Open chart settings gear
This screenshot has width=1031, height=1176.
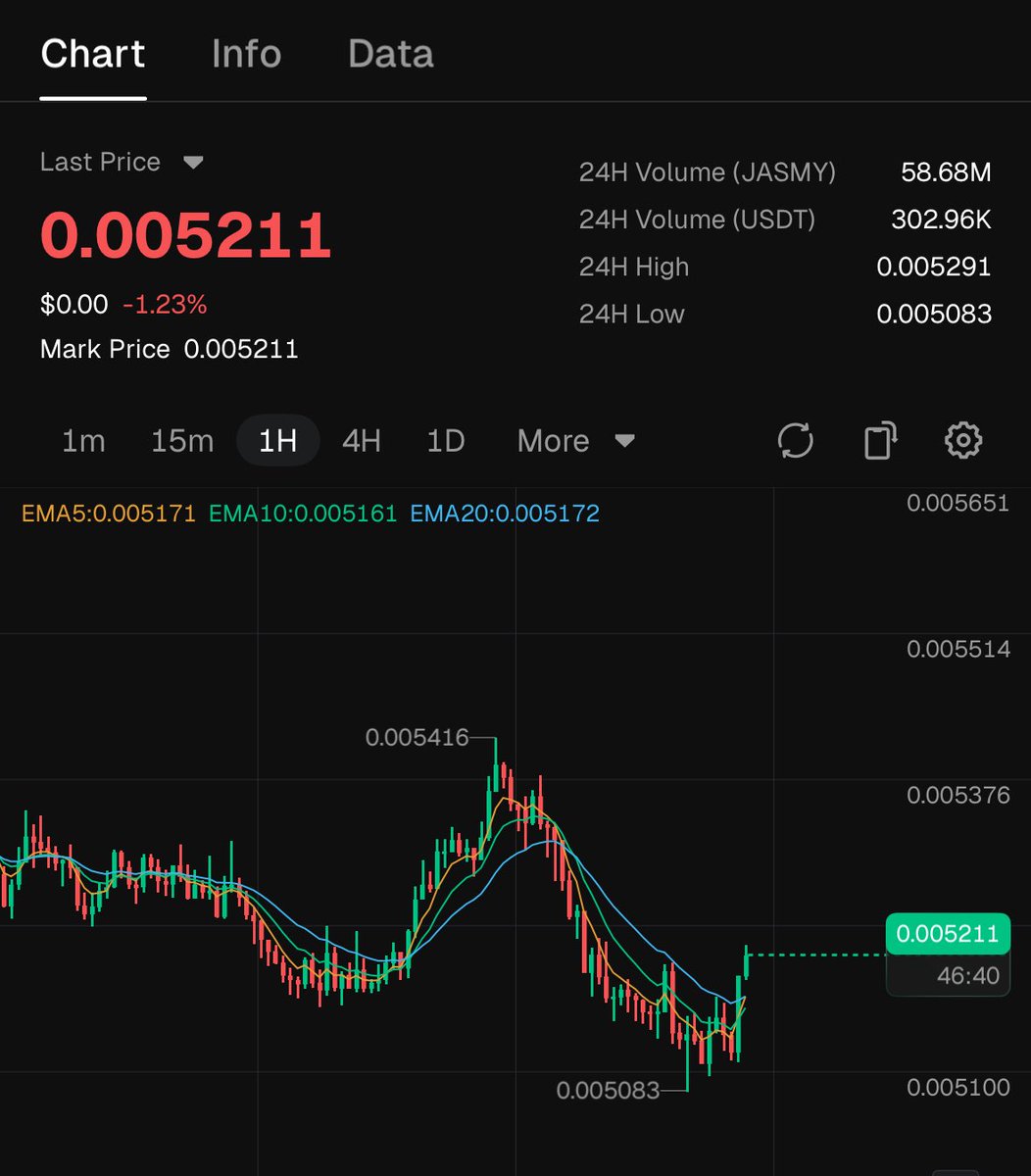[x=962, y=441]
